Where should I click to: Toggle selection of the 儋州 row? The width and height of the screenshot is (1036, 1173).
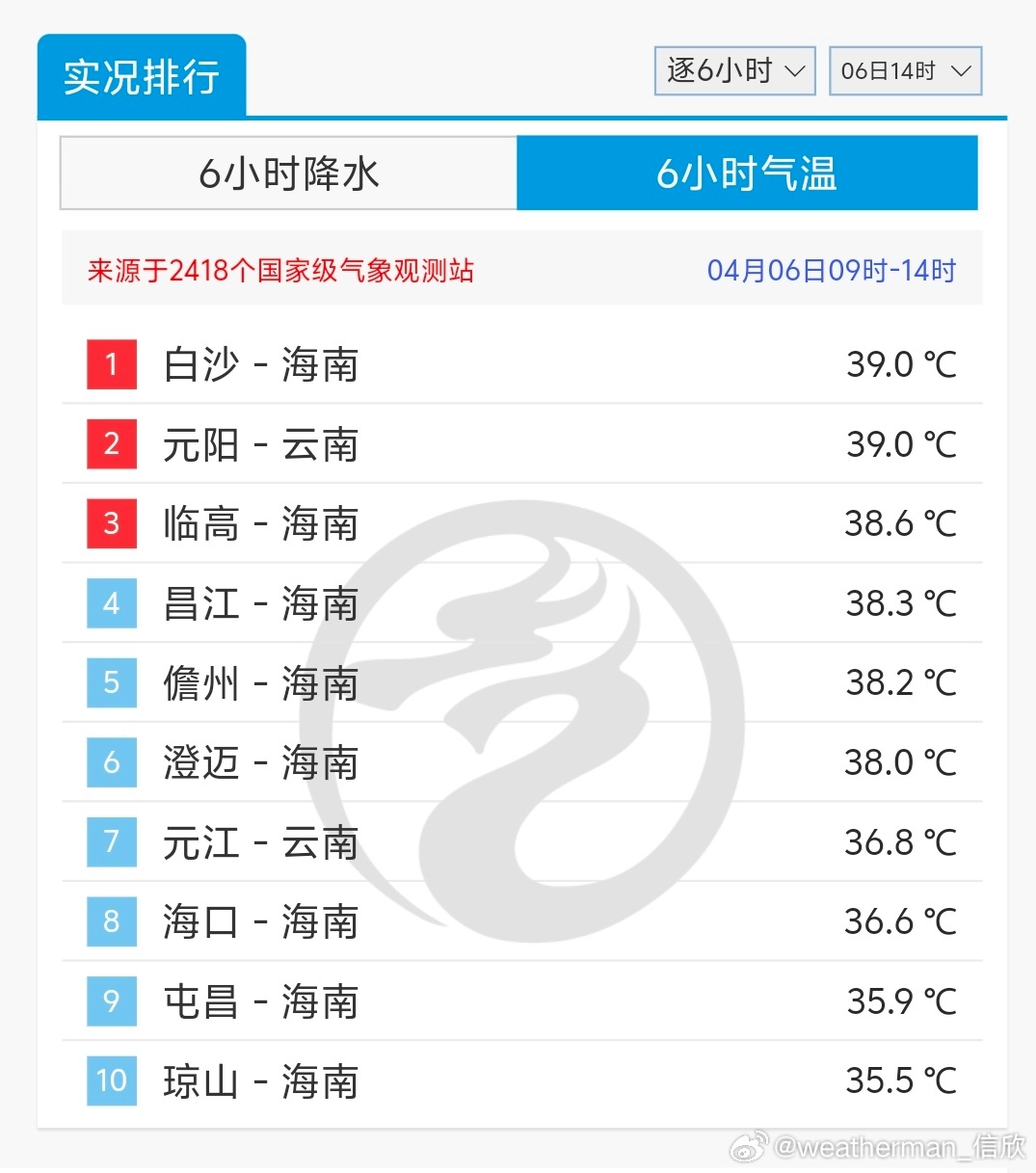(x=520, y=683)
